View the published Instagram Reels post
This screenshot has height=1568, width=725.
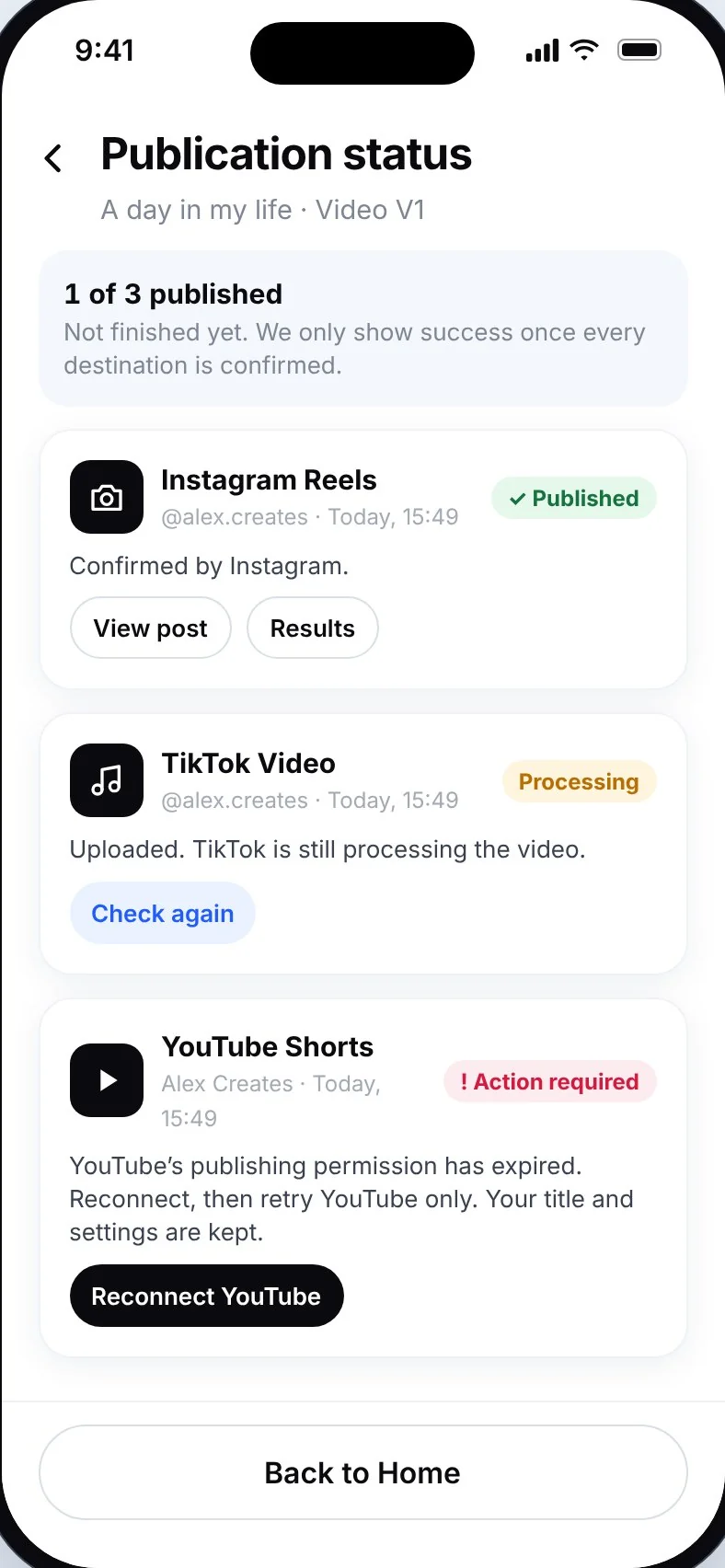point(151,628)
